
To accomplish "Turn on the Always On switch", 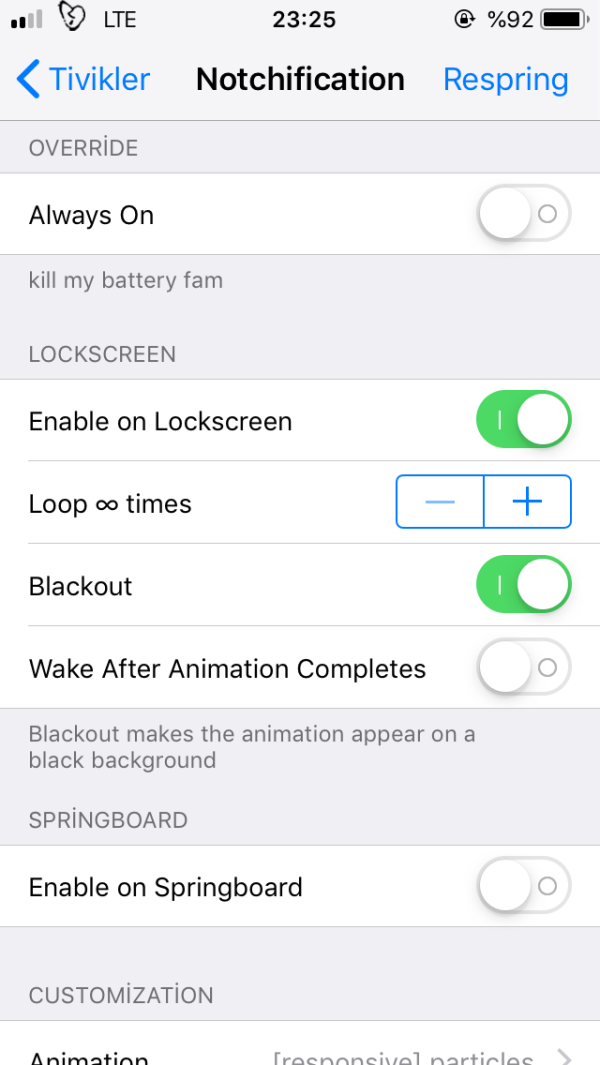I will (524, 214).
